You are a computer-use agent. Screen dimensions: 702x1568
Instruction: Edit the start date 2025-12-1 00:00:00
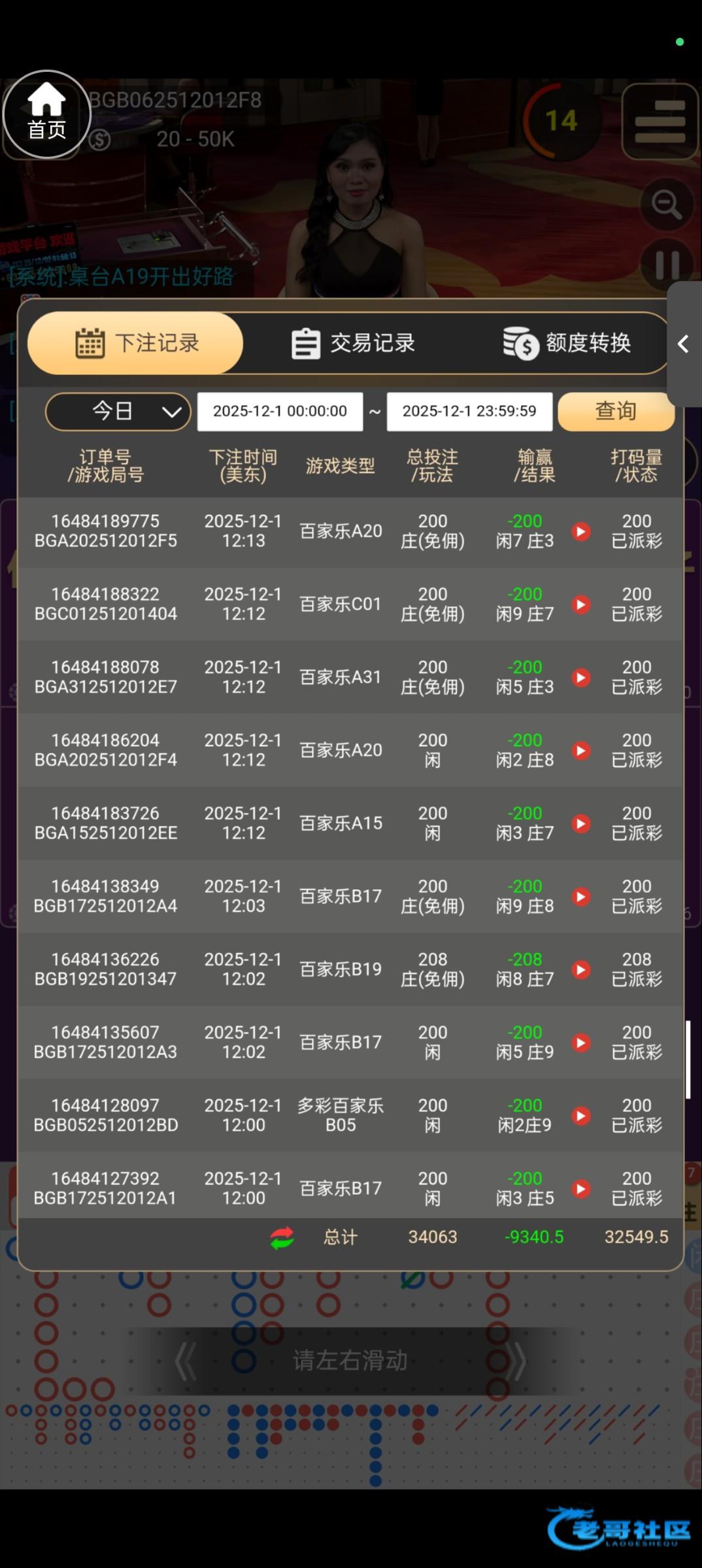tap(280, 412)
